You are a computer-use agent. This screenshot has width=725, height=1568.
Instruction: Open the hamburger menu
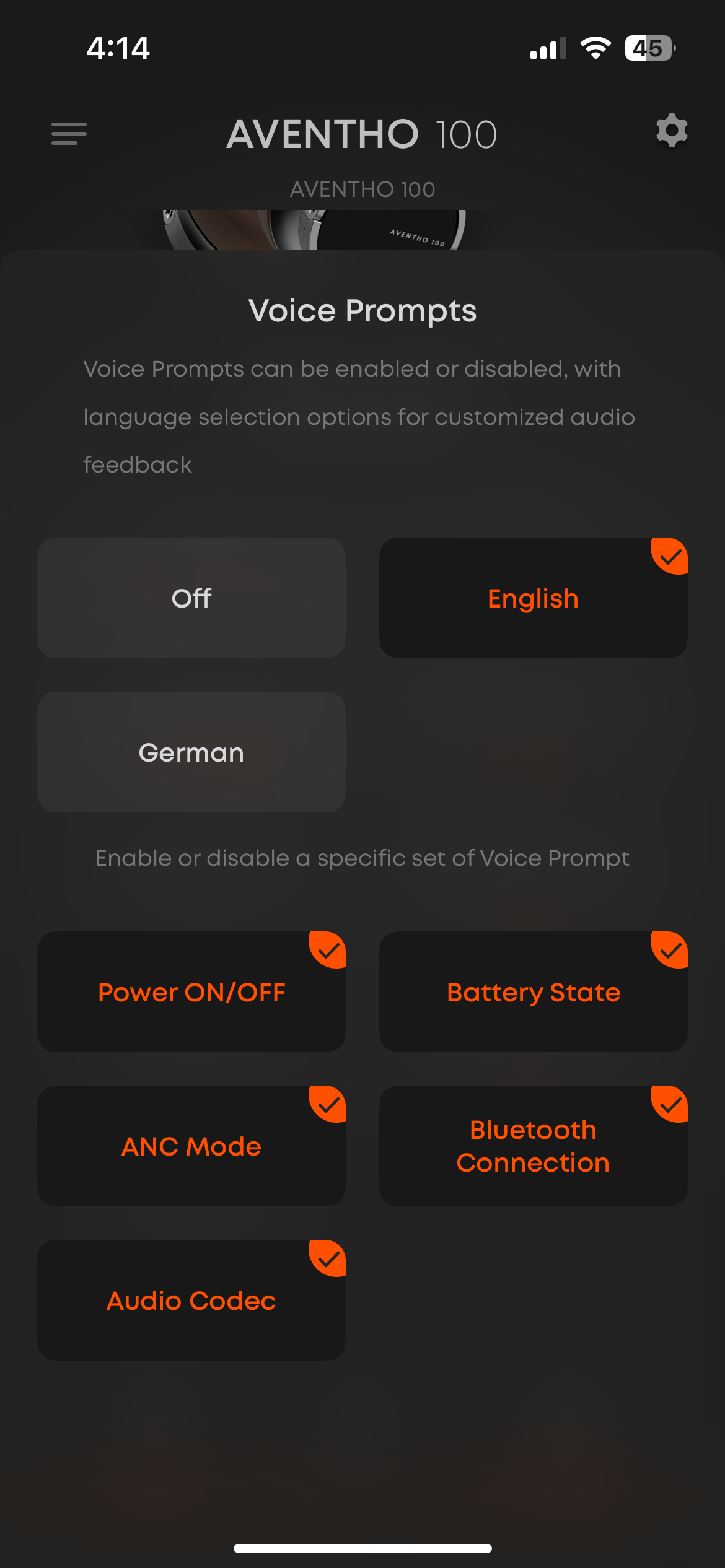point(69,133)
